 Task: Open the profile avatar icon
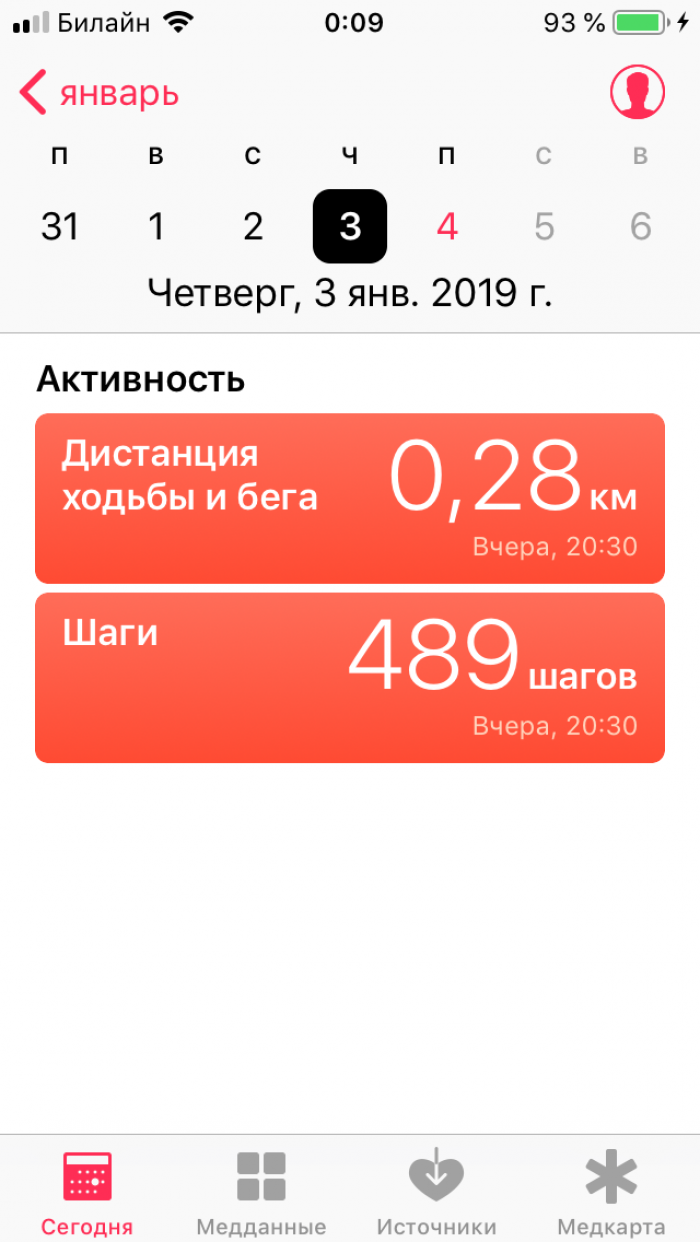(637, 92)
